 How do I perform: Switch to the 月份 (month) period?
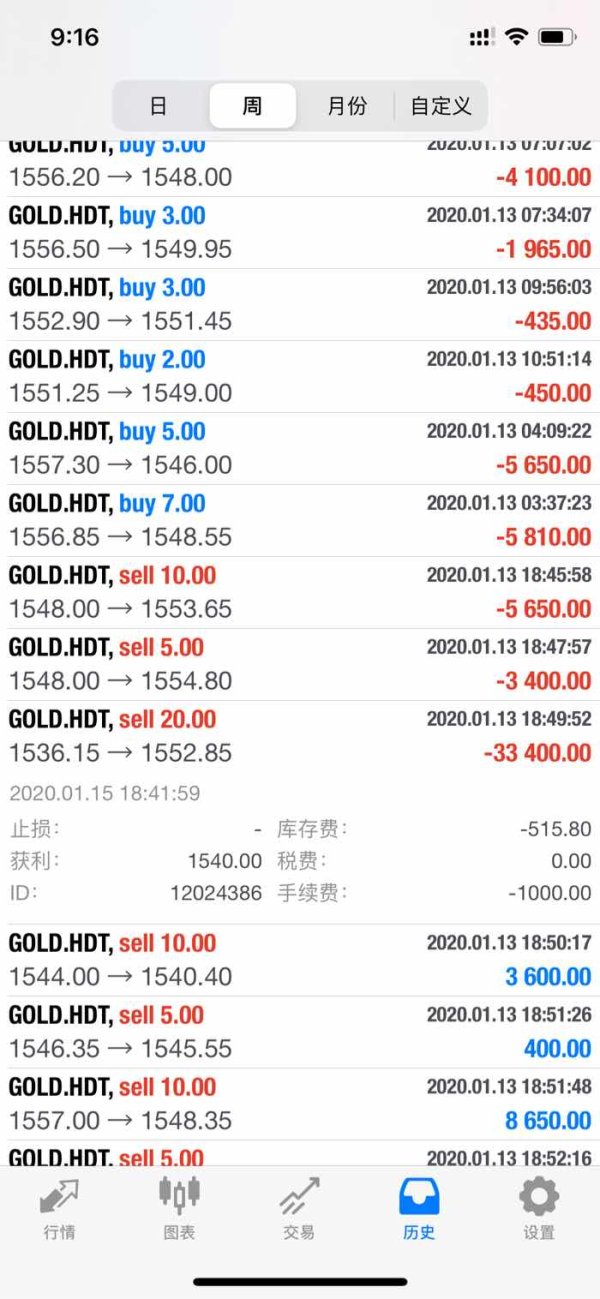[x=346, y=106]
